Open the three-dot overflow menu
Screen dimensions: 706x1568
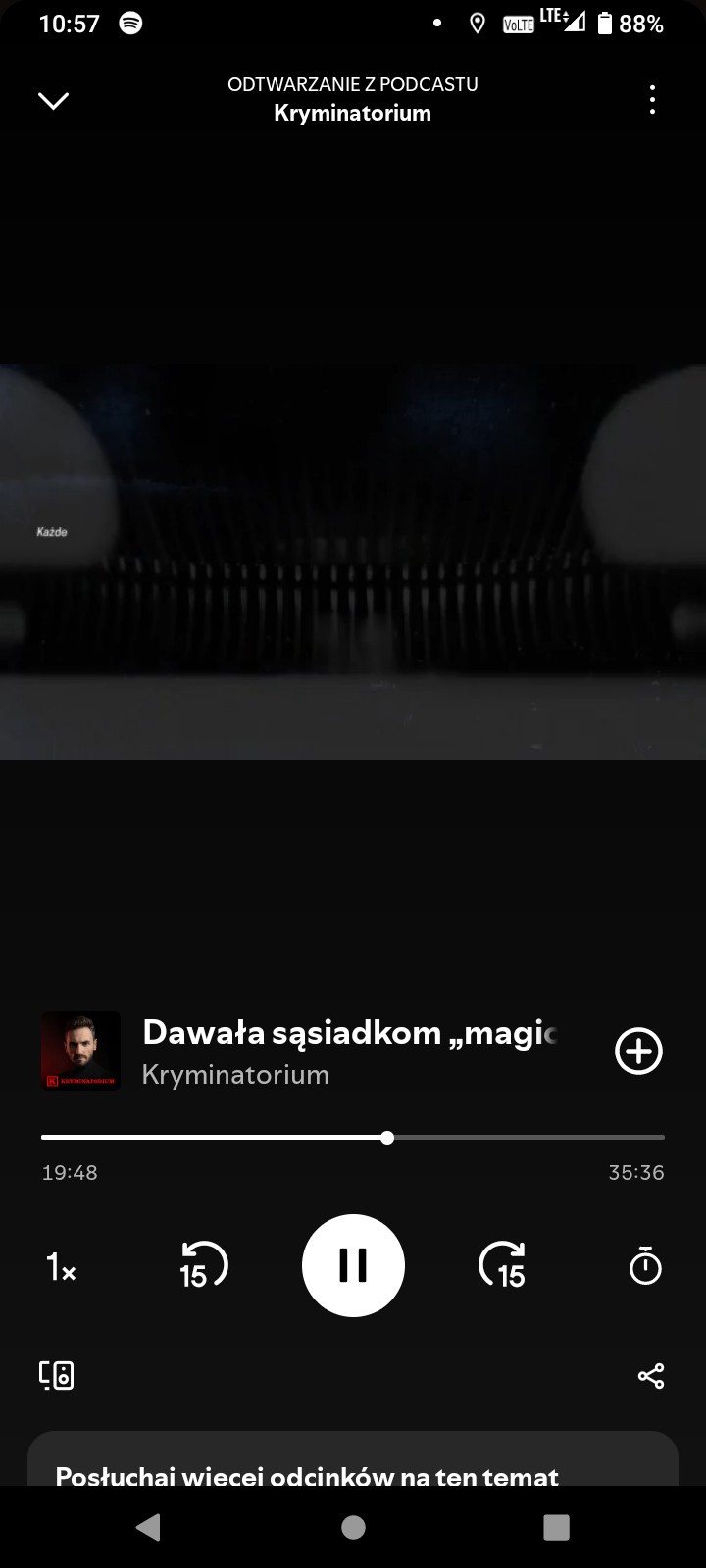coord(652,100)
